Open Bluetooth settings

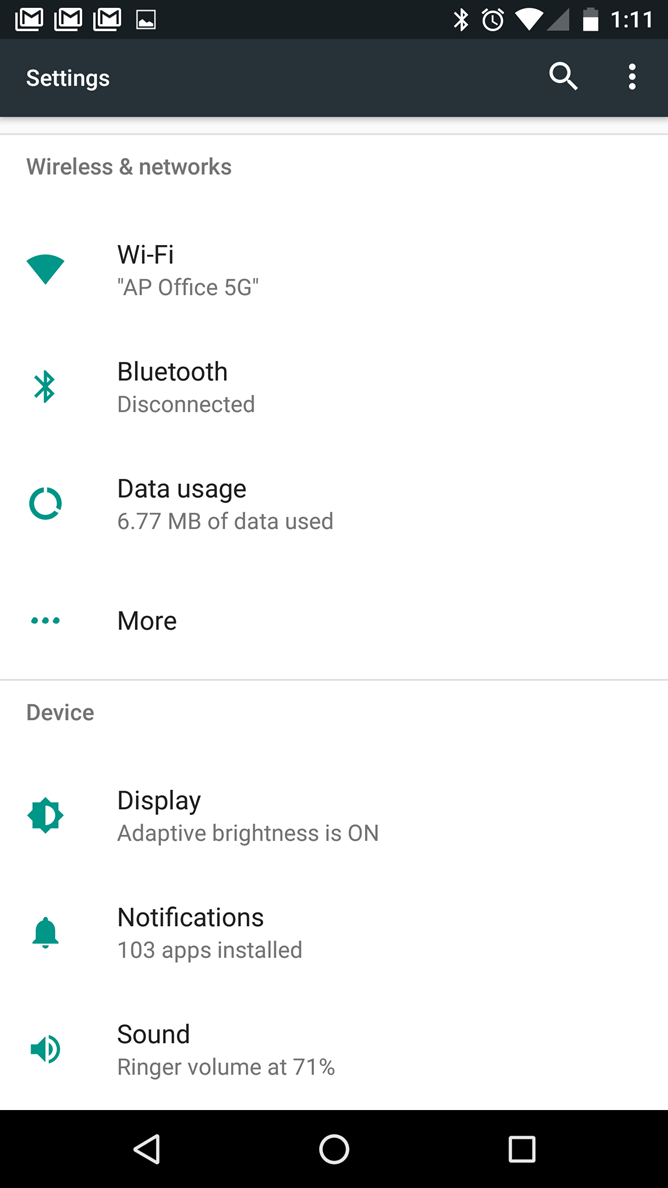tap(334, 387)
